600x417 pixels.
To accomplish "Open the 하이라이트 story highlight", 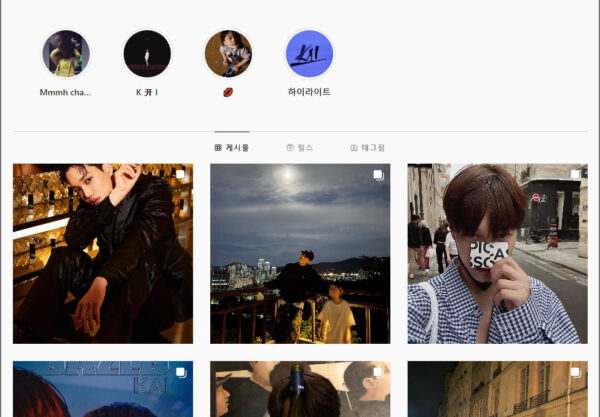I will pyautogui.click(x=309, y=54).
